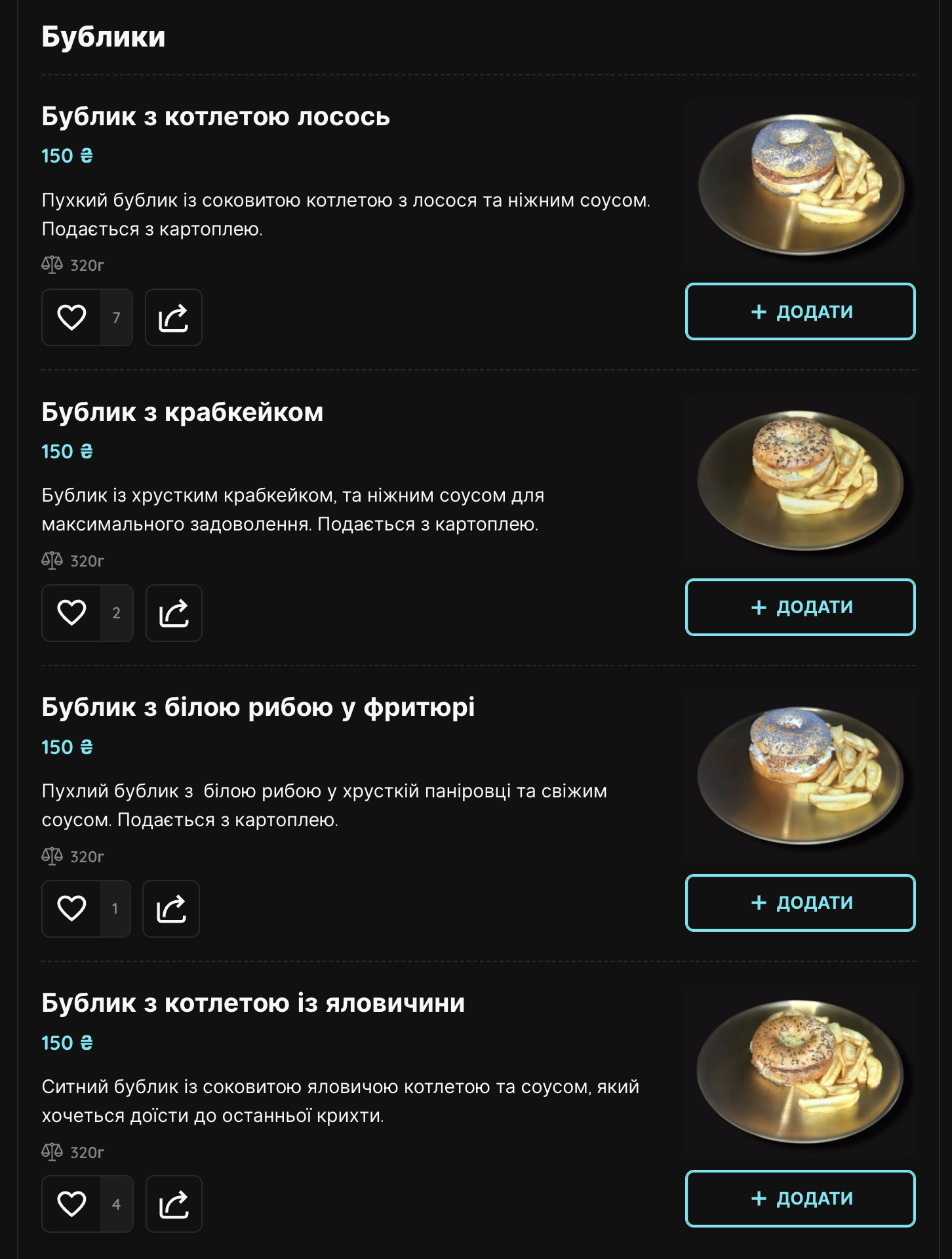Share Бублик з крабкейком
Image resolution: width=952 pixels, height=1259 pixels.
pyautogui.click(x=174, y=613)
